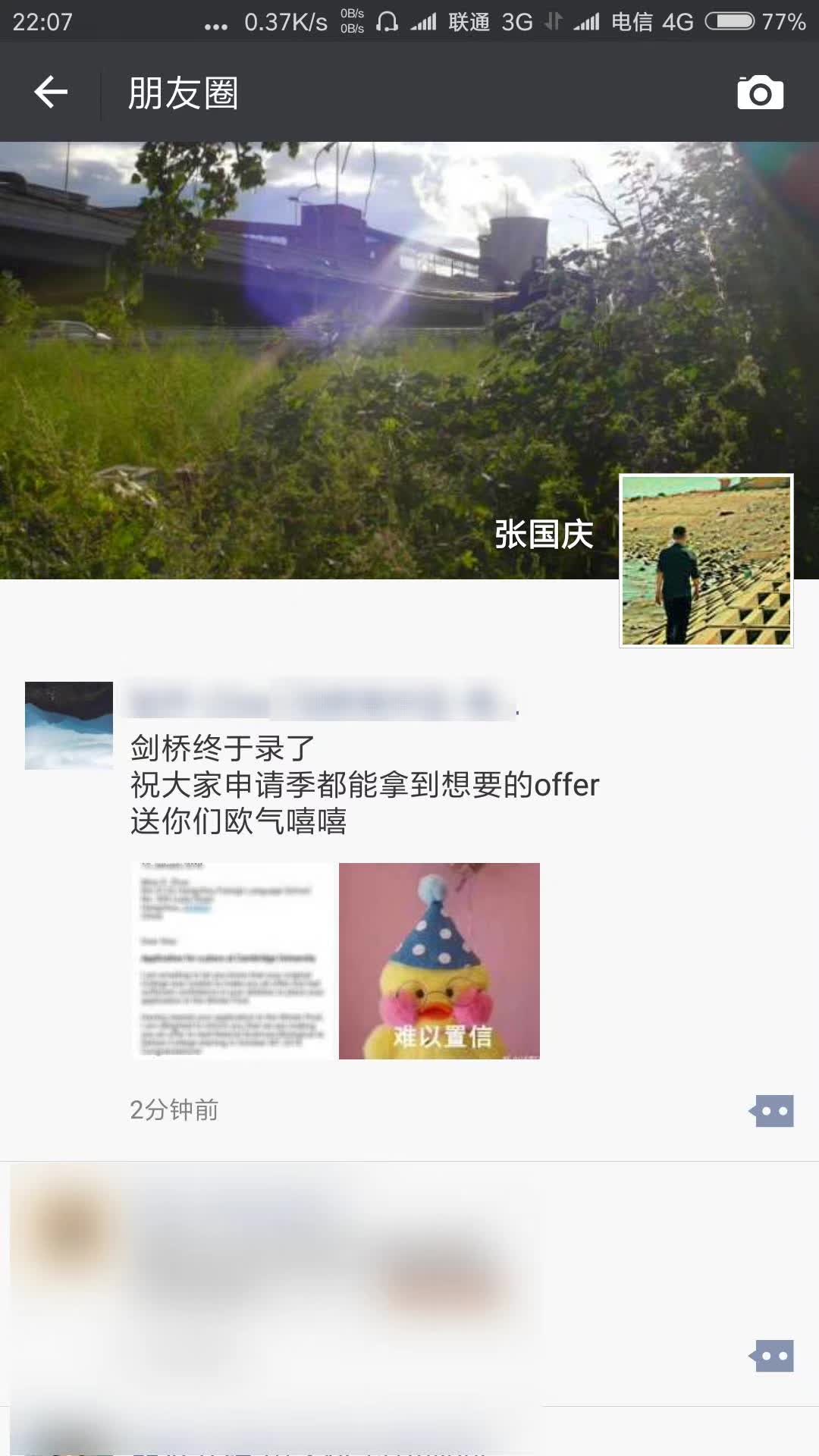
Task: View the yellow duck 难以置信 image
Action: (x=439, y=960)
